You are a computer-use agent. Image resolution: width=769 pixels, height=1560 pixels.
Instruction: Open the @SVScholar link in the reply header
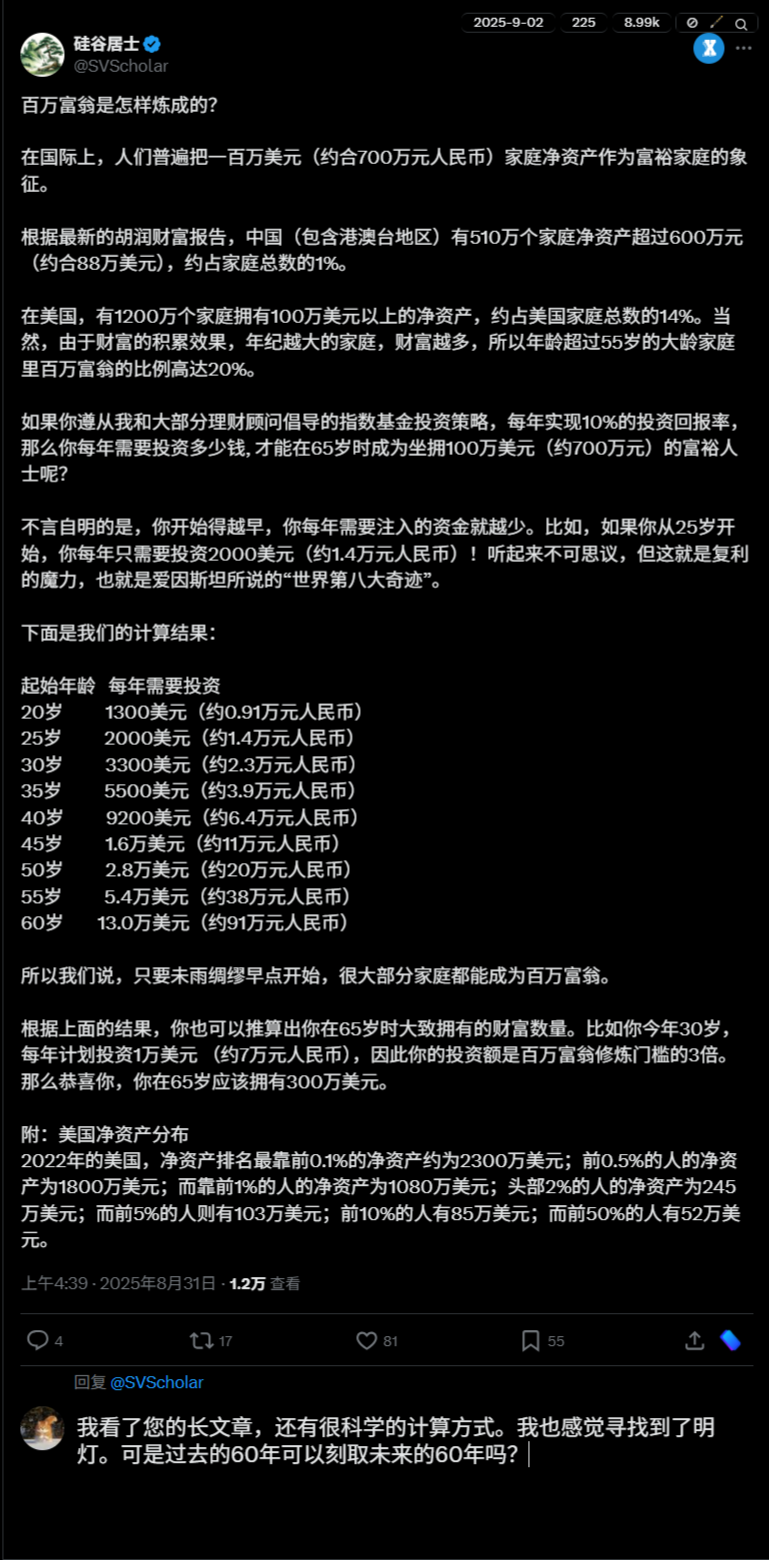point(156,1382)
